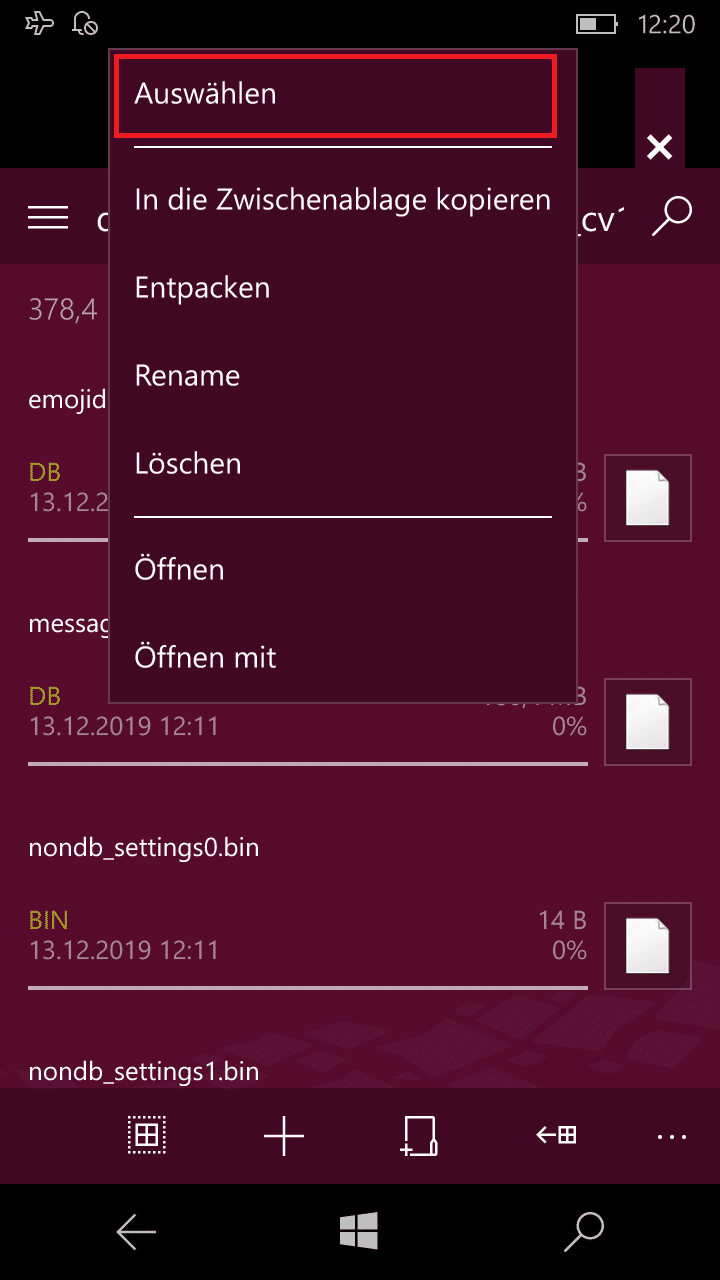
Task: Tap the file icon next to nondb_settings0.bin
Action: [x=648, y=946]
